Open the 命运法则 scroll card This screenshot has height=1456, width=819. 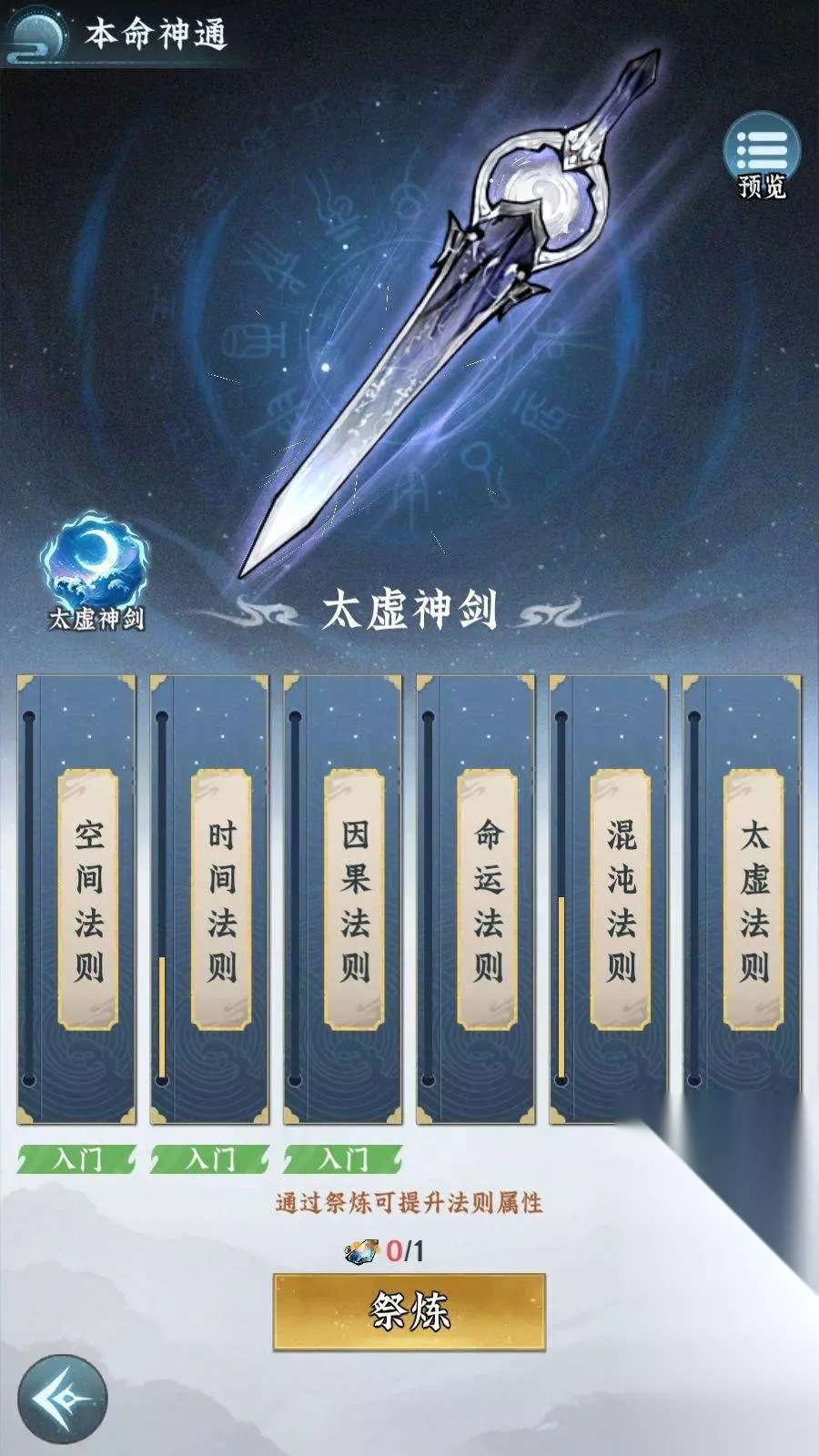476,899
